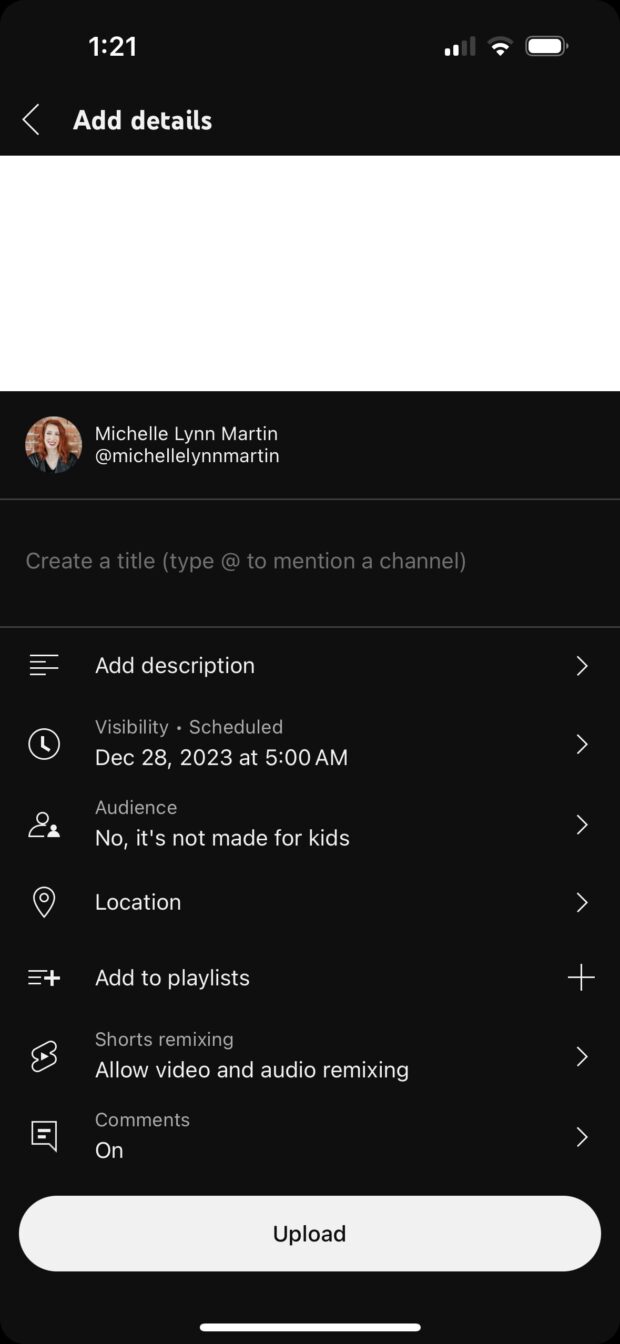Open the Location row
The width and height of the screenshot is (620, 1344).
pyautogui.click(x=310, y=902)
